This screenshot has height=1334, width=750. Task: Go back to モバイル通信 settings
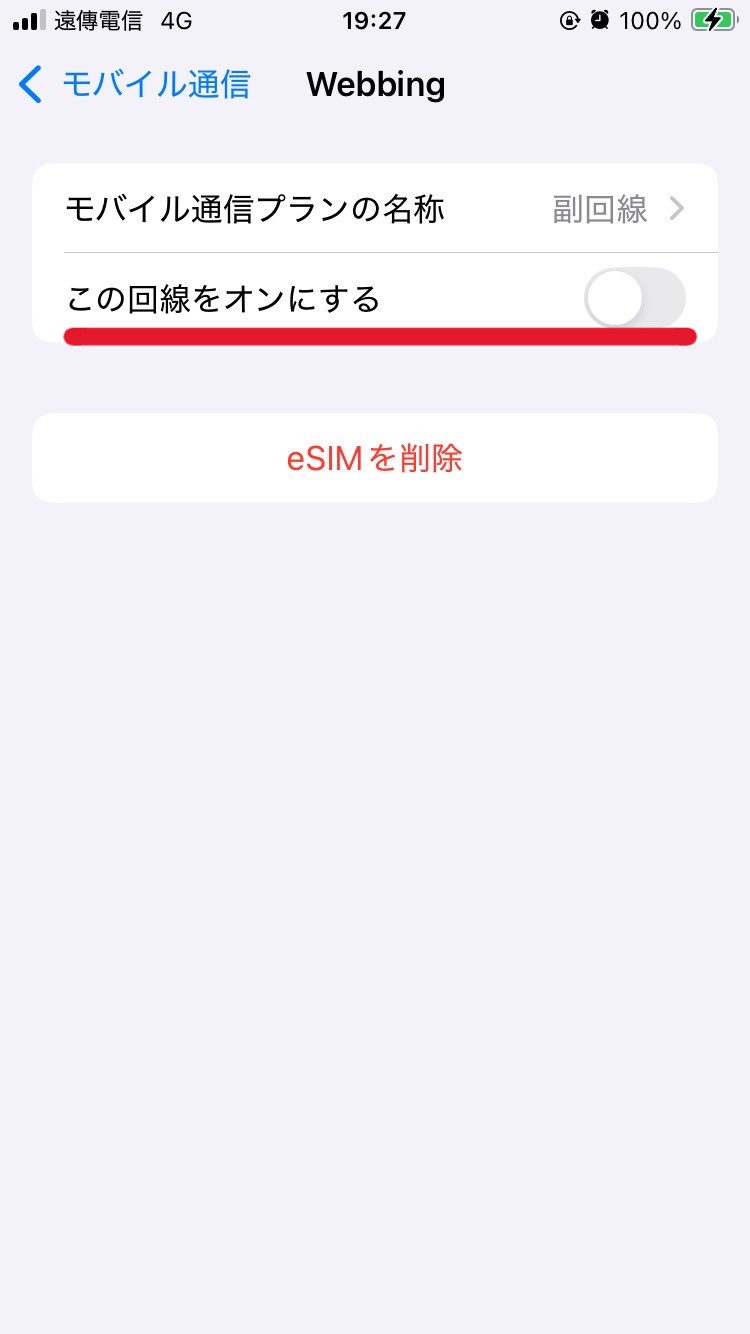[134, 85]
